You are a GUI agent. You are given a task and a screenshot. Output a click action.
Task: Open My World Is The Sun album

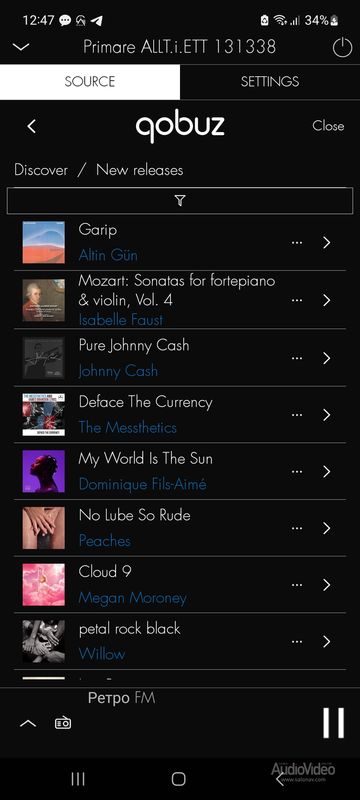point(179,471)
